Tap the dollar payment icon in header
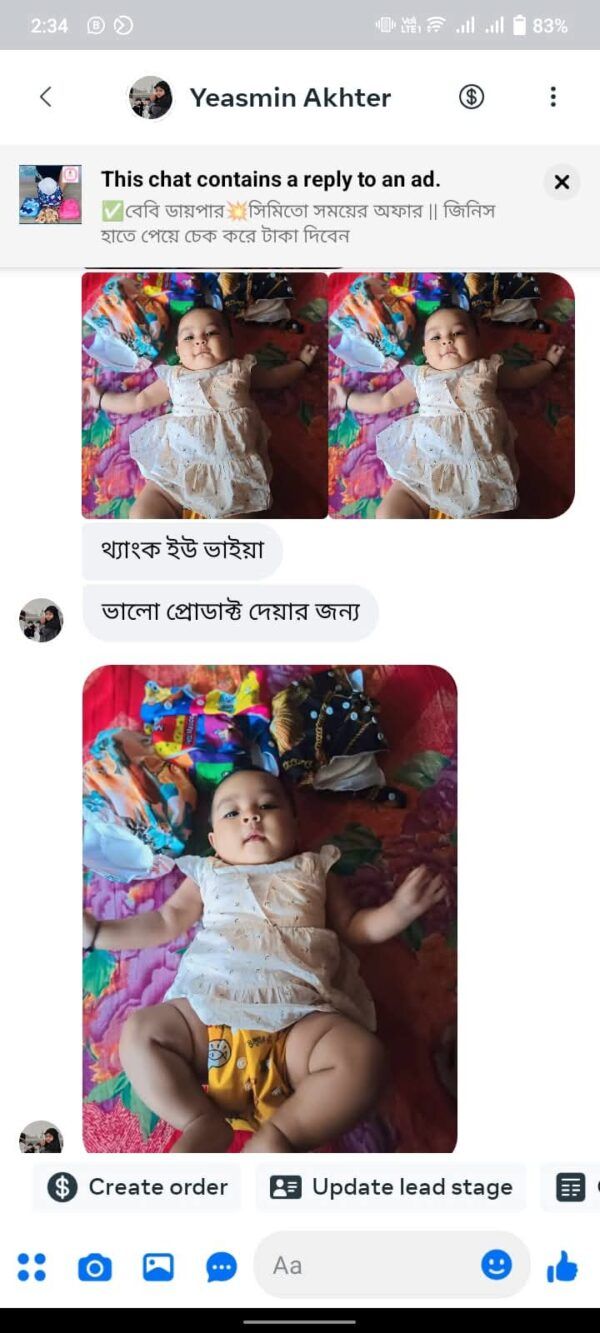Screen dimensions: 600x1333 click(x=471, y=97)
